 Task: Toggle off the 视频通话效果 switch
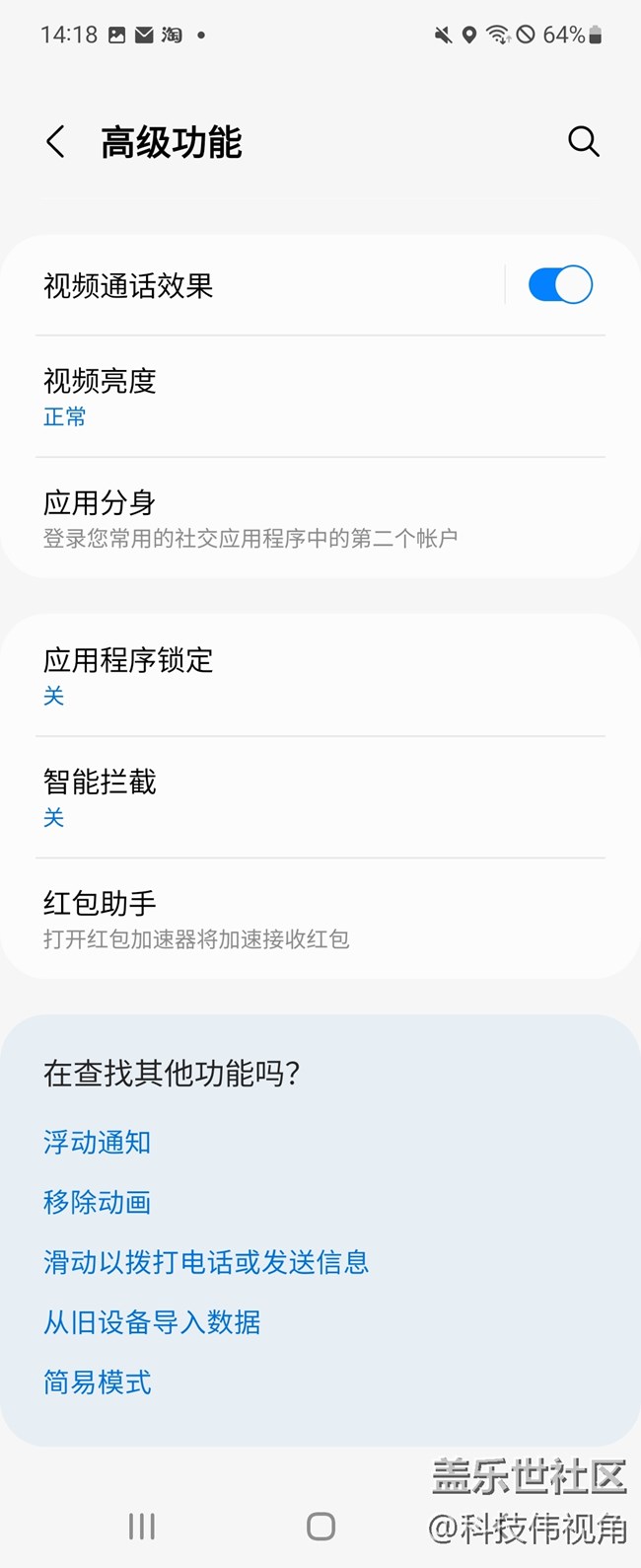tap(559, 285)
